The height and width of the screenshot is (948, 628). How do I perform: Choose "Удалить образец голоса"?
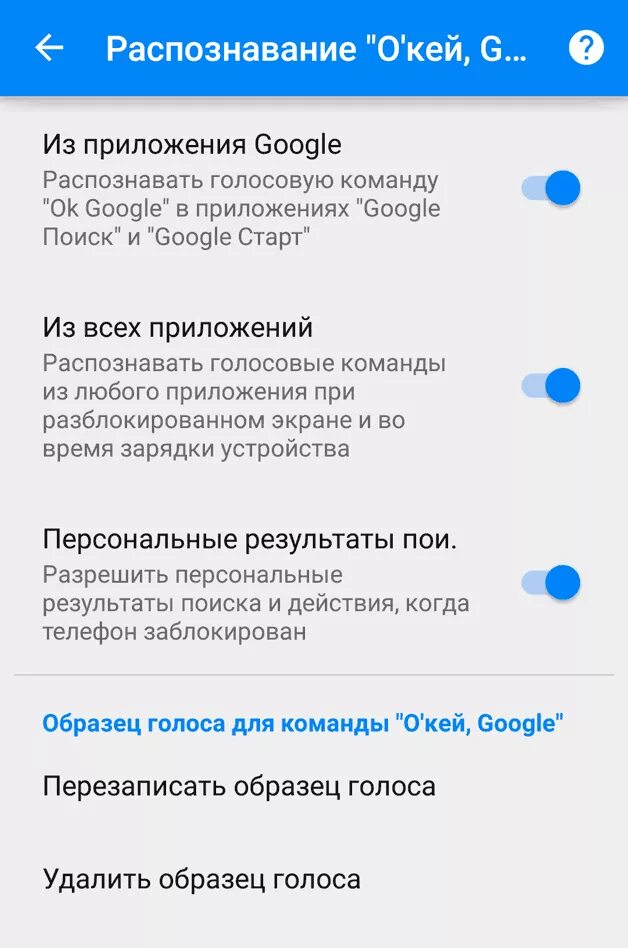pyautogui.click(x=314, y=879)
